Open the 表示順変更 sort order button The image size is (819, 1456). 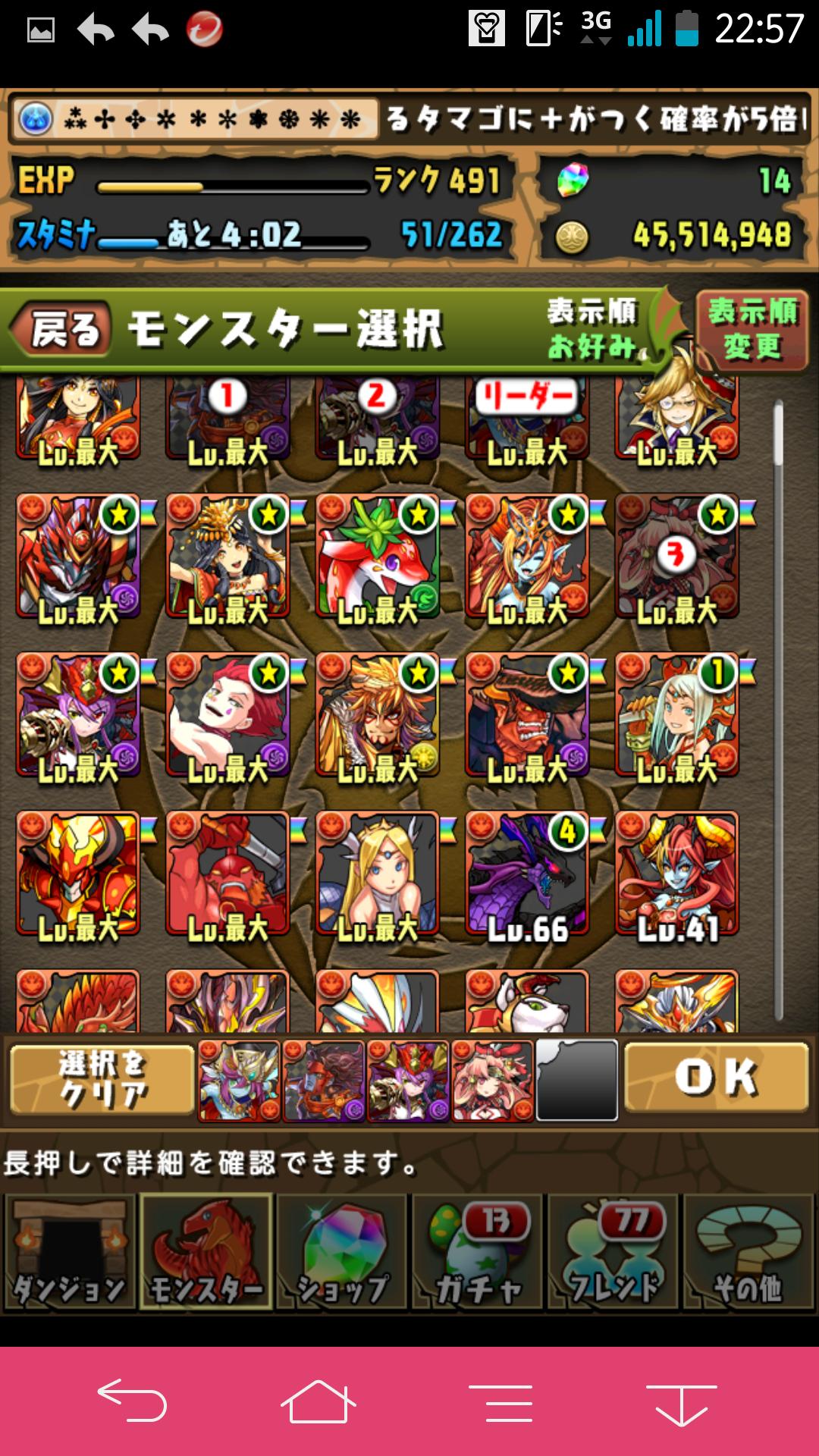pos(751,330)
